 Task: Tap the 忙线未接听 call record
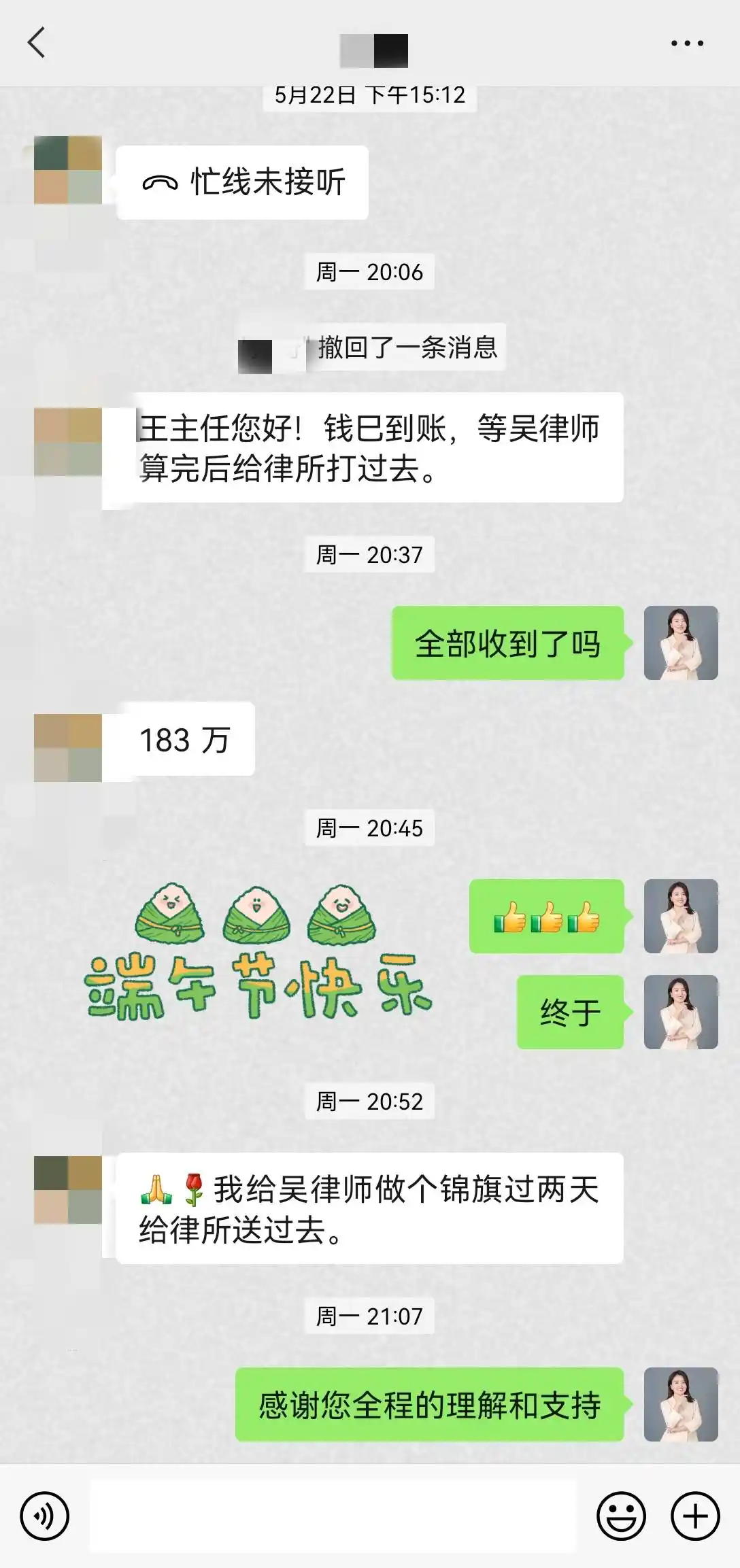[x=243, y=182]
